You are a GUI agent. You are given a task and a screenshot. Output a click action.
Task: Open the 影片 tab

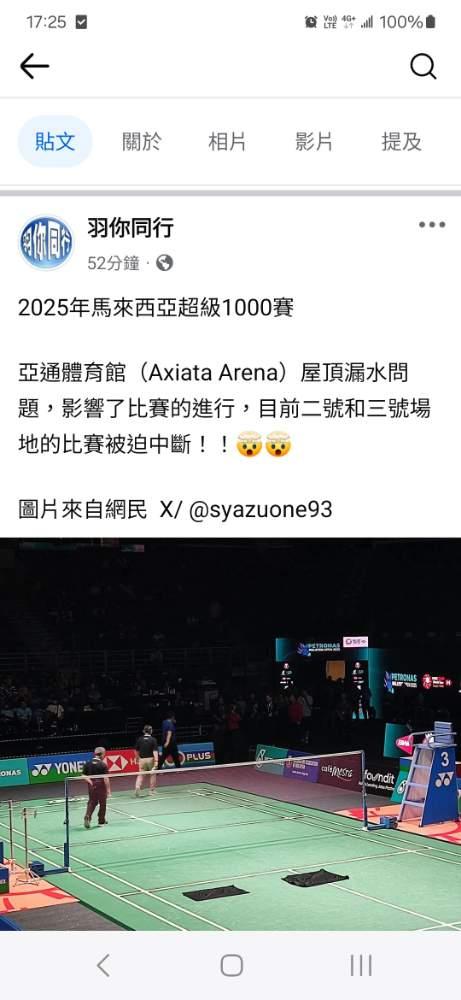point(314,142)
